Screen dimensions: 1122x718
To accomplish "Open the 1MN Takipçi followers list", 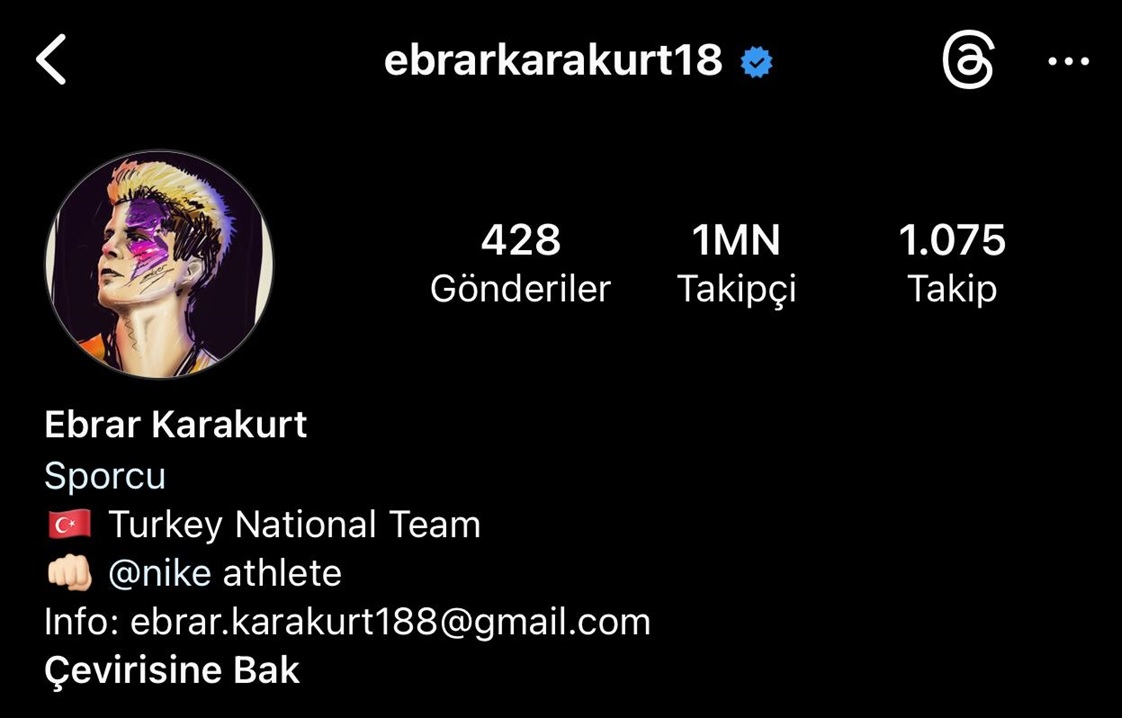I will tap(737, 264).
